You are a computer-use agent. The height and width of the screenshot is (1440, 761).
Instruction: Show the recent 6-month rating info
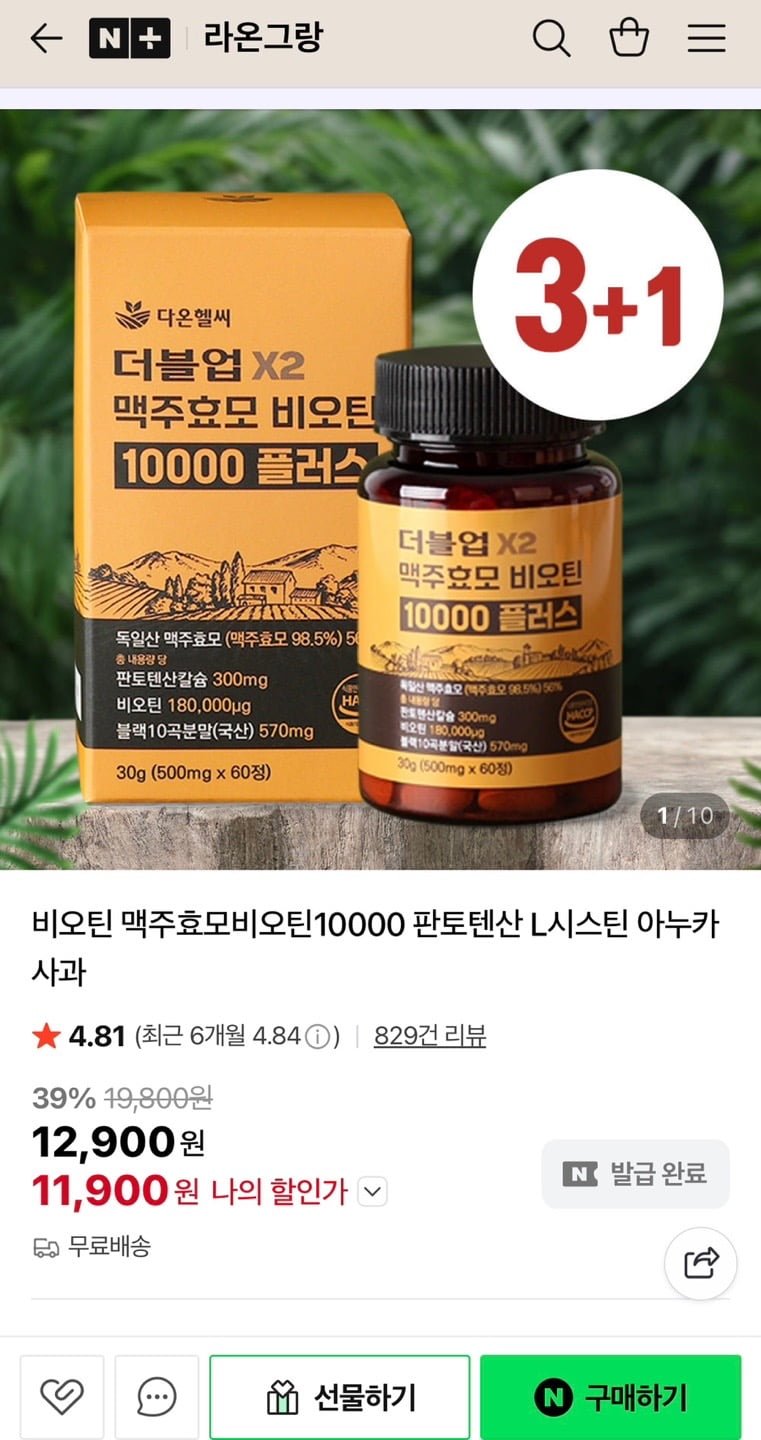(x=317, y=1037)
